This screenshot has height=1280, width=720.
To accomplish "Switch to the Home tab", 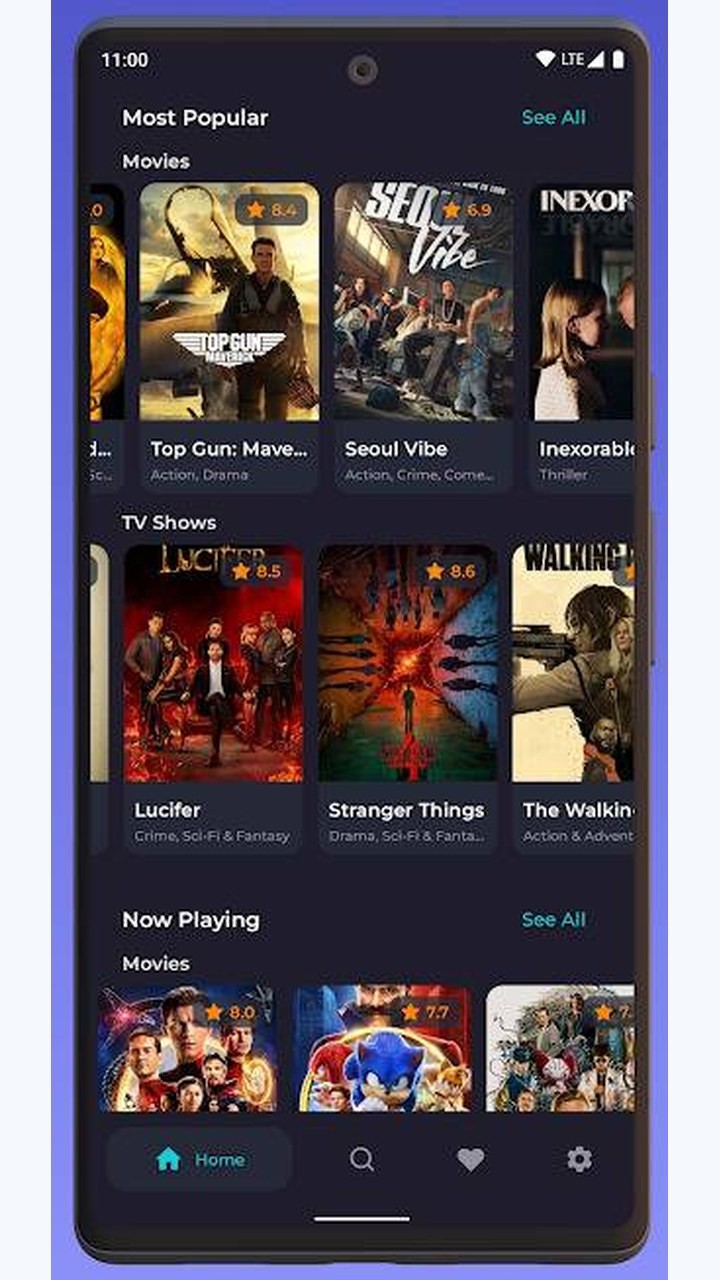I will (x=200, y=1160).
